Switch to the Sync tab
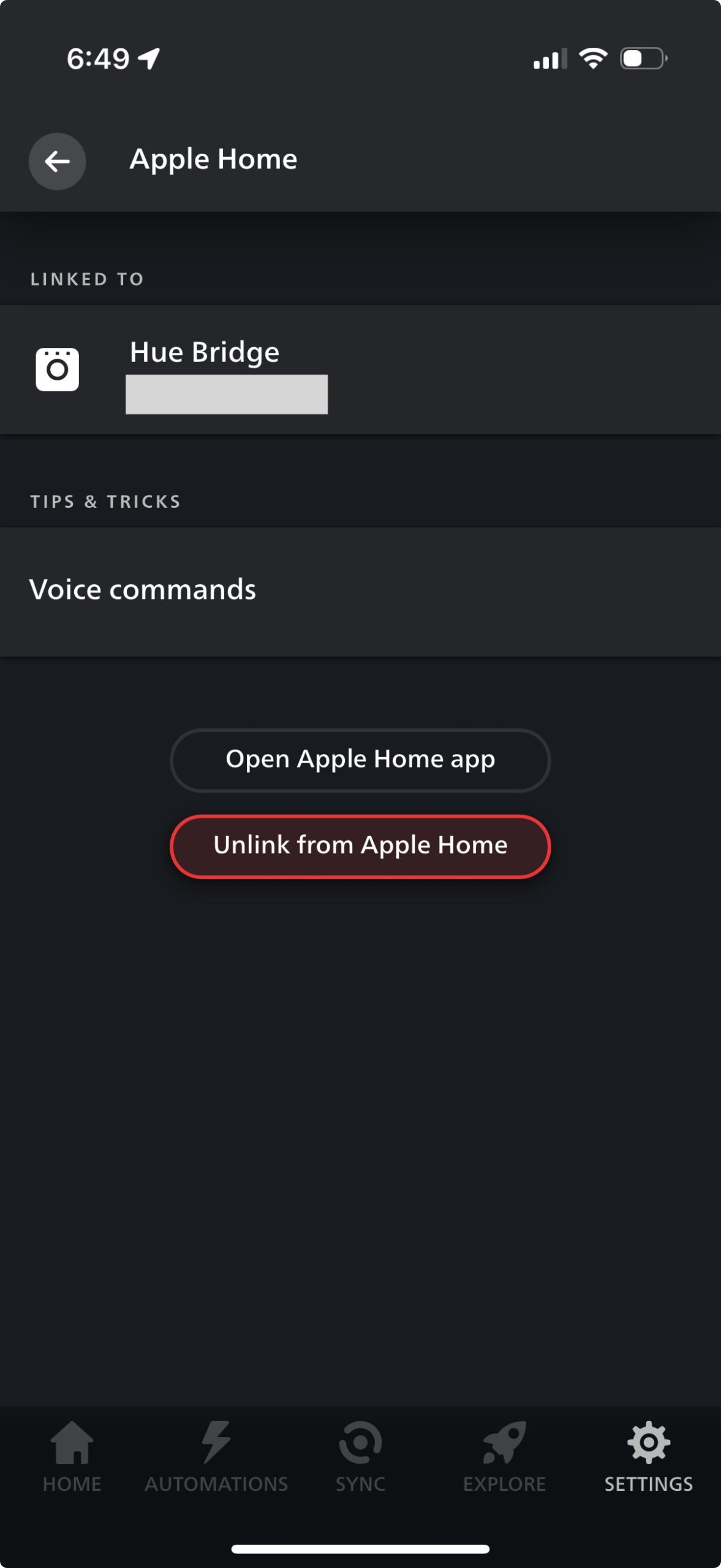This screenshot has width=721, height=1568. click(x=360, y=1458)
